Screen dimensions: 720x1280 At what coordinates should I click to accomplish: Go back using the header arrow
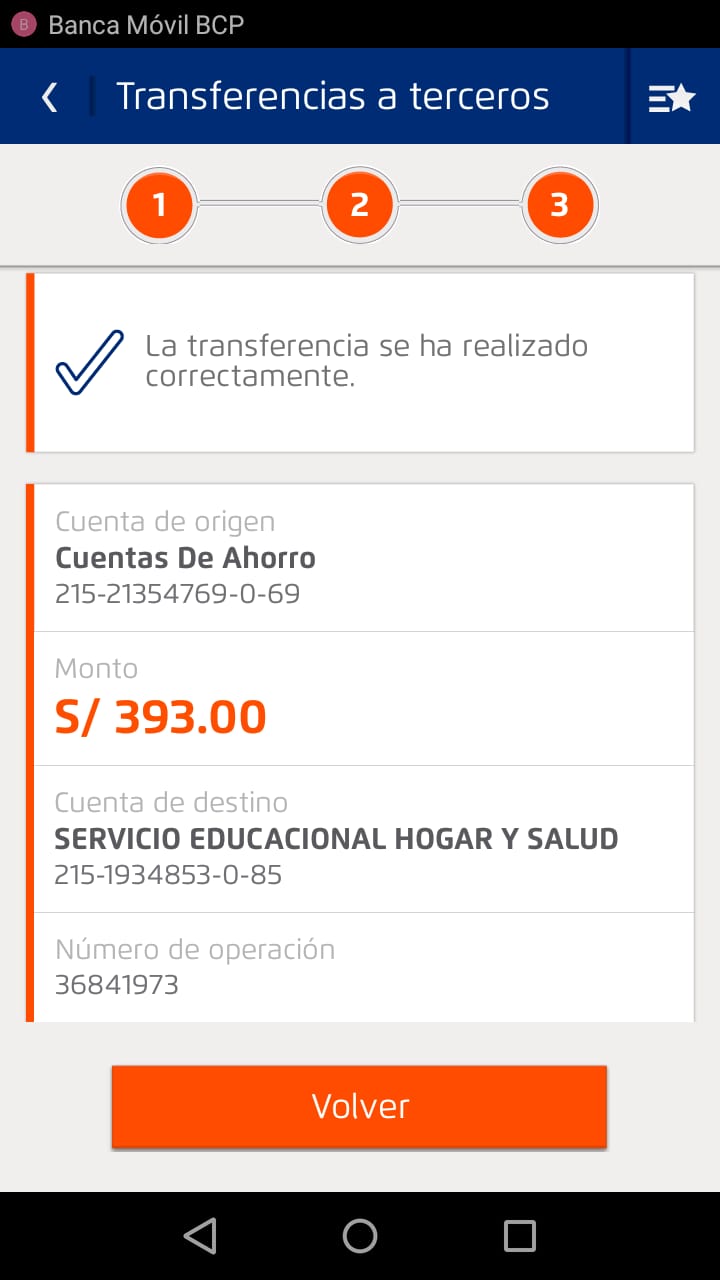(x=49, y=97)
